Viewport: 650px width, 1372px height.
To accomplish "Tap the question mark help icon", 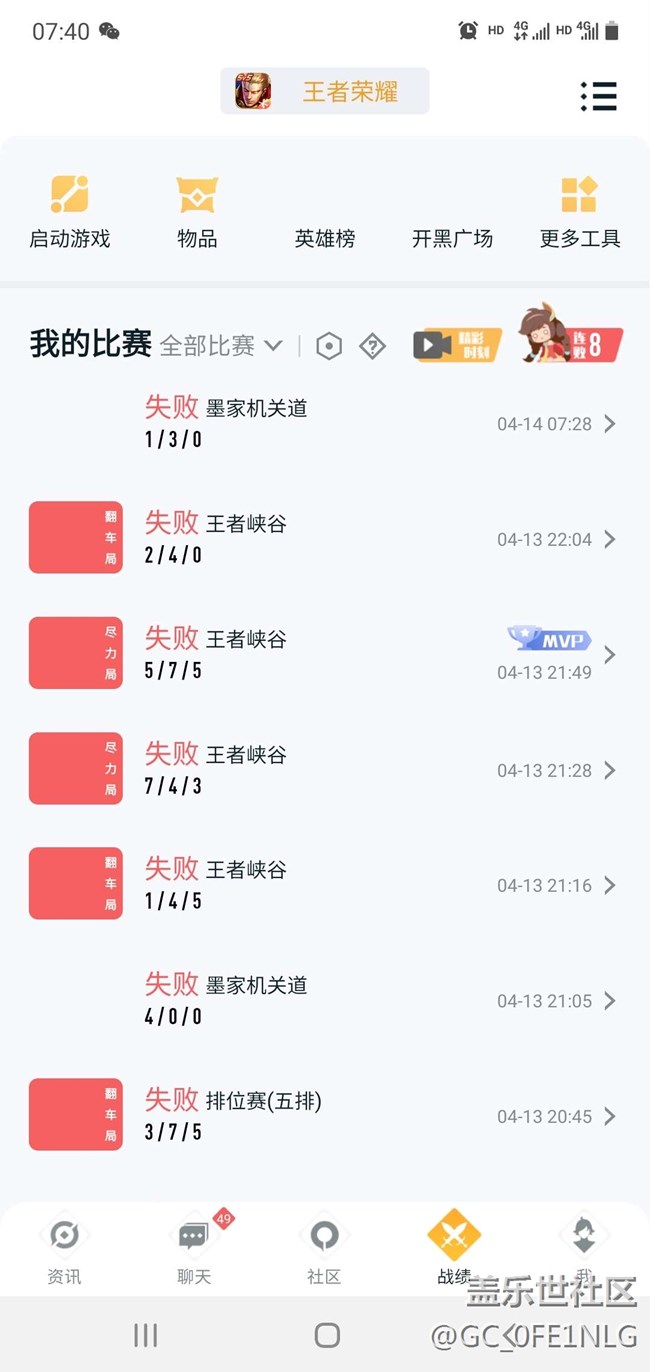I will pyautogui.click(x=372, y=346).
